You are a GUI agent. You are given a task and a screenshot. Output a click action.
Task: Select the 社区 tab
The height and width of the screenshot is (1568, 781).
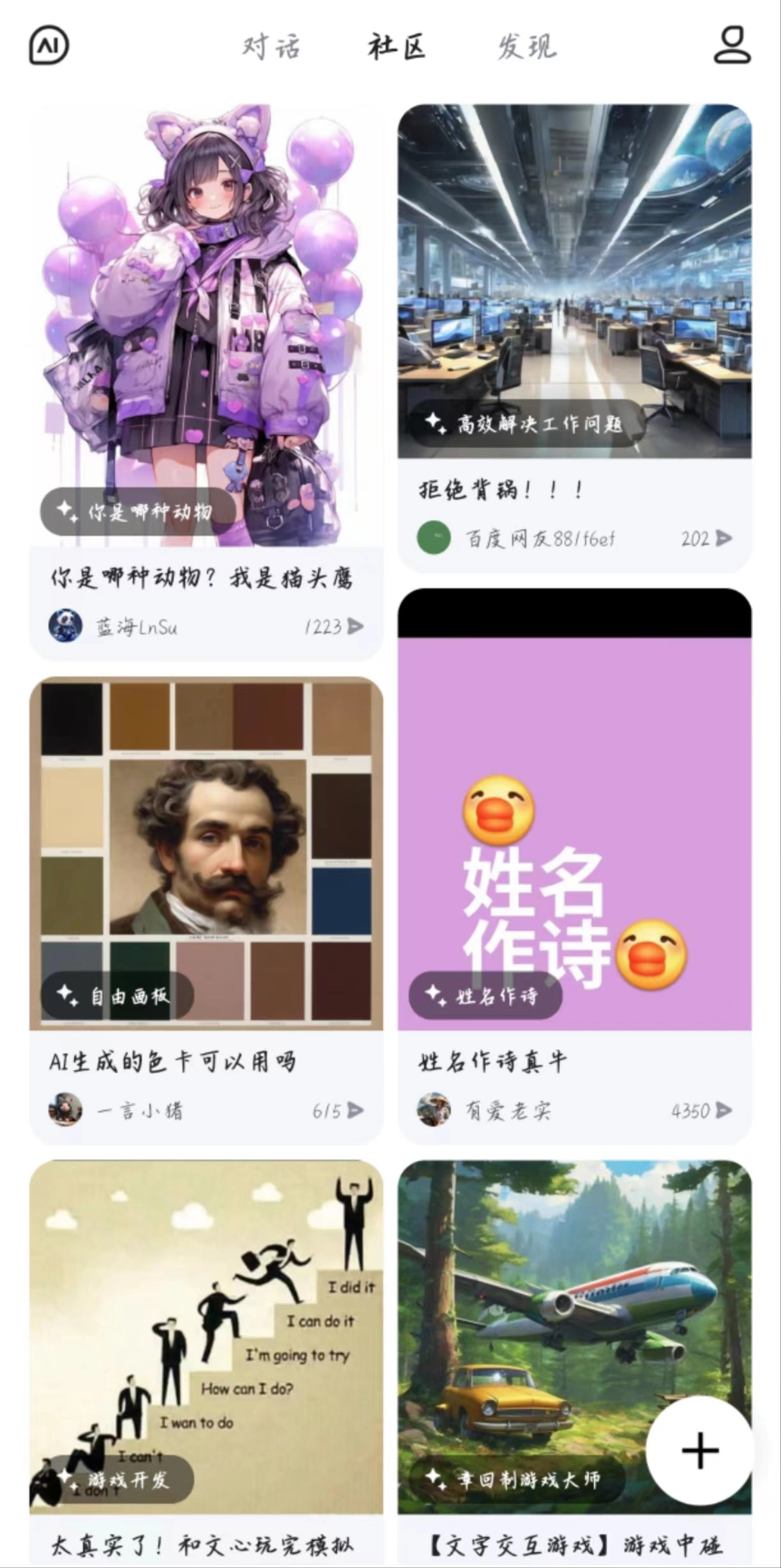click(x=396, y=47)
